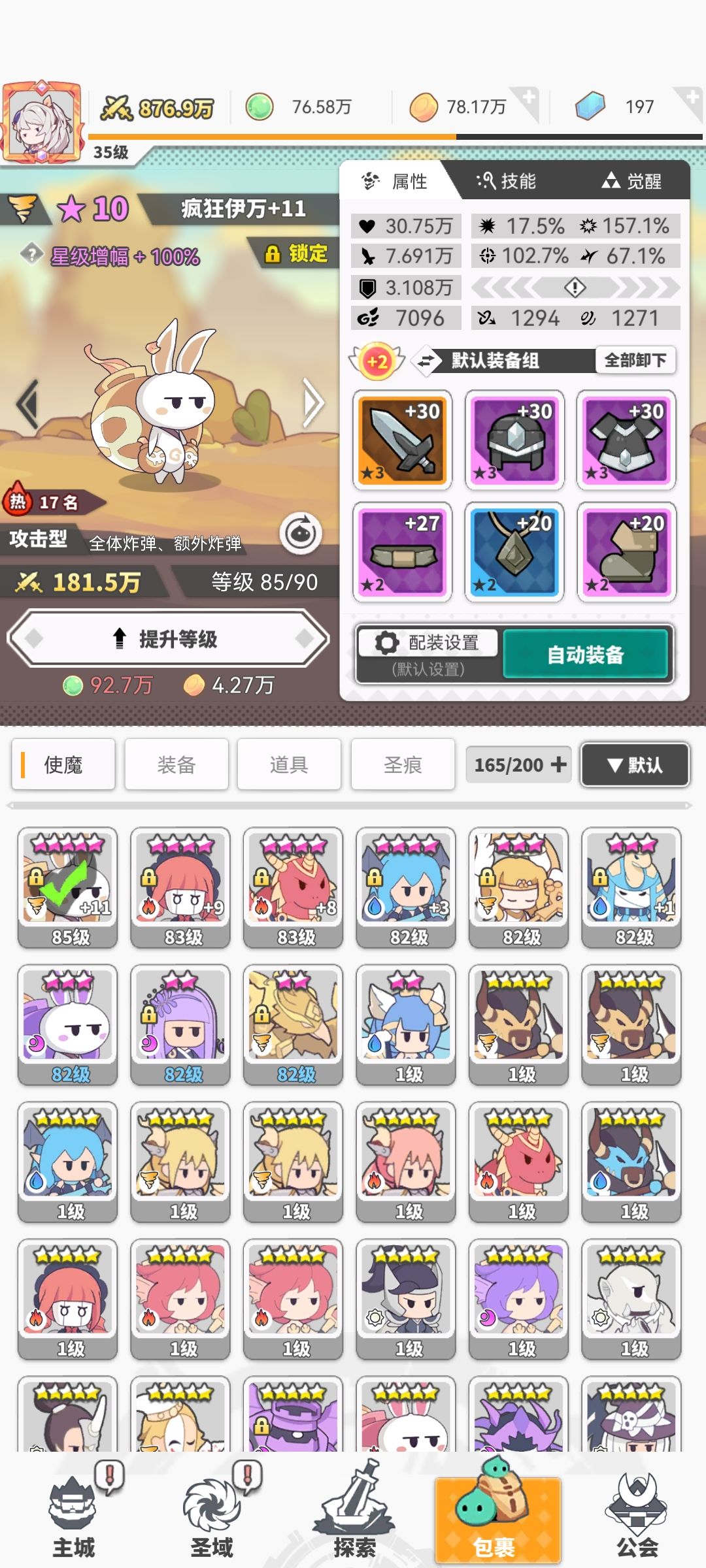This screenshot has width=706, height=1568.
Task: Show the next familiar with right arrow
Action: (314, 403)
